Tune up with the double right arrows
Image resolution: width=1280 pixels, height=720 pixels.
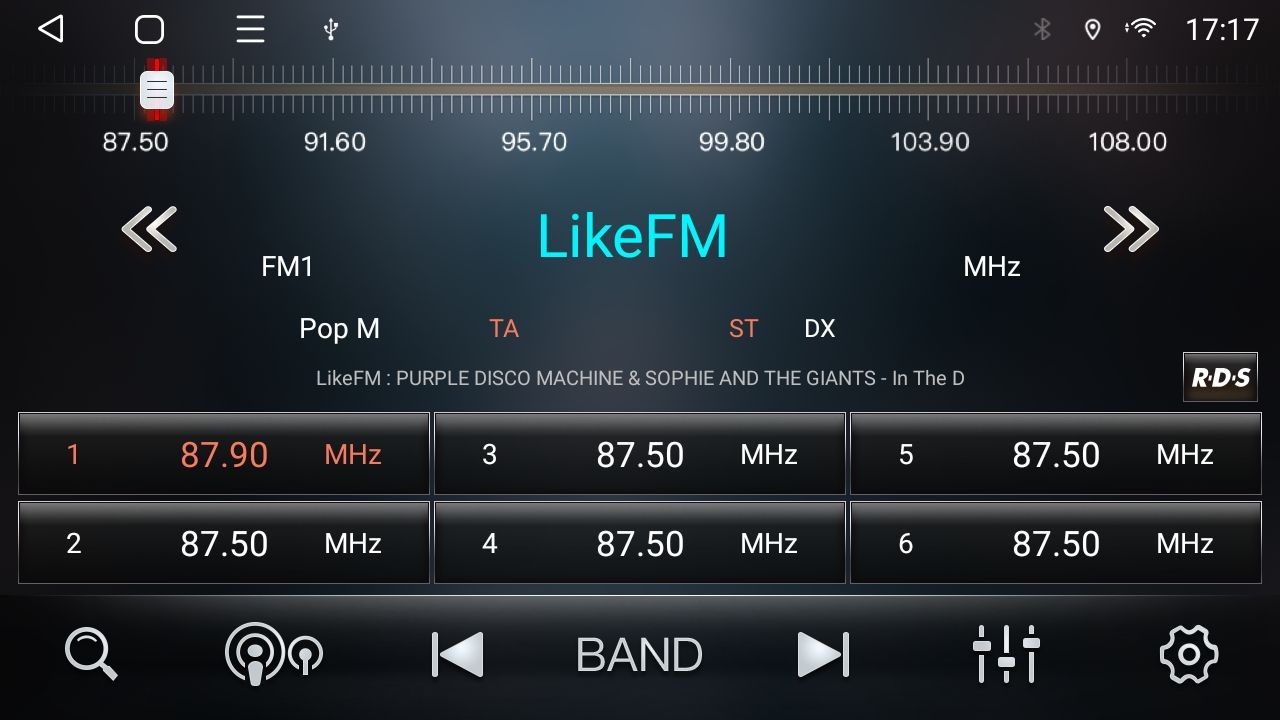click(x=1131, y=229)
